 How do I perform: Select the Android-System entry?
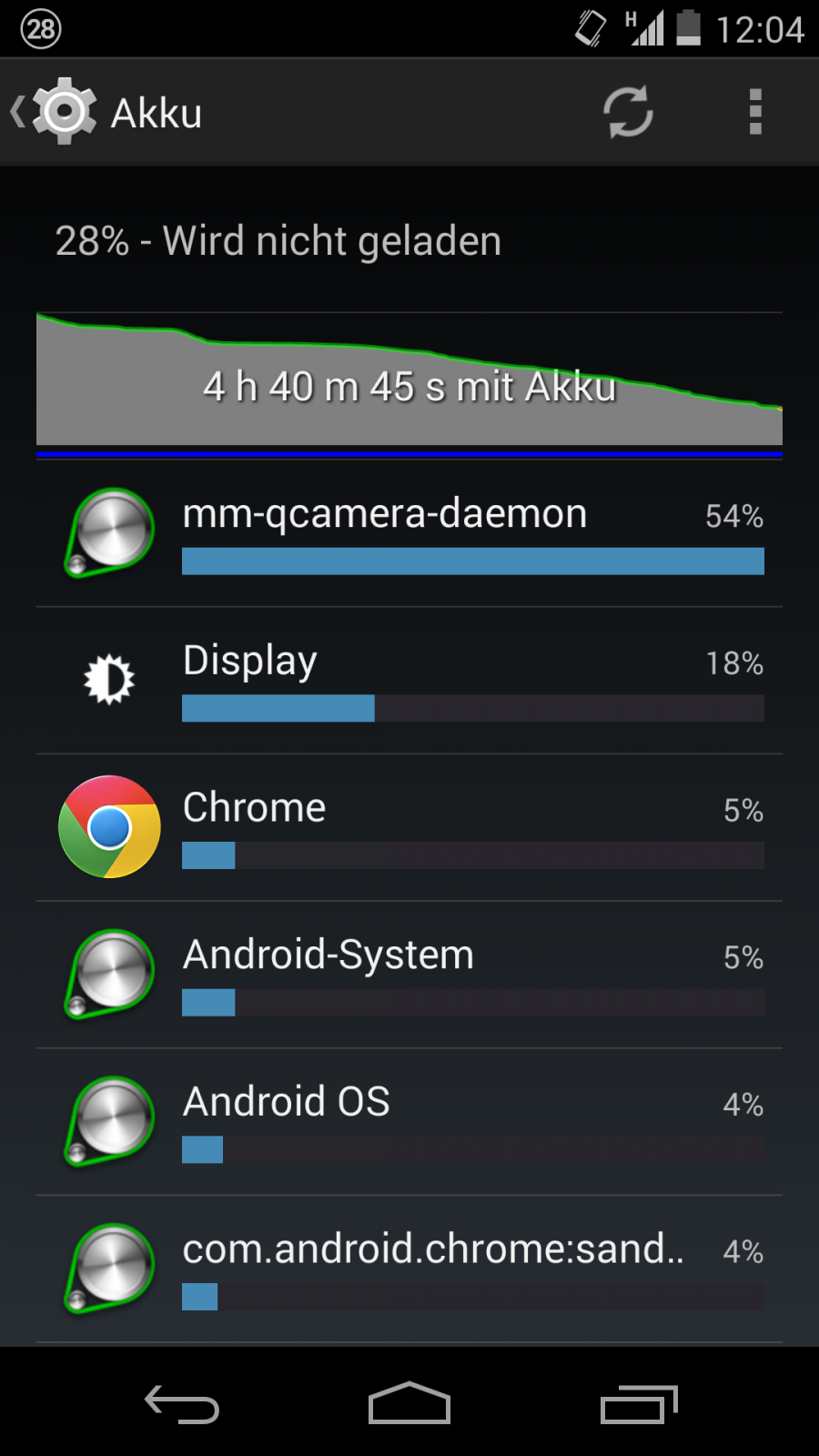pos(409,976)
